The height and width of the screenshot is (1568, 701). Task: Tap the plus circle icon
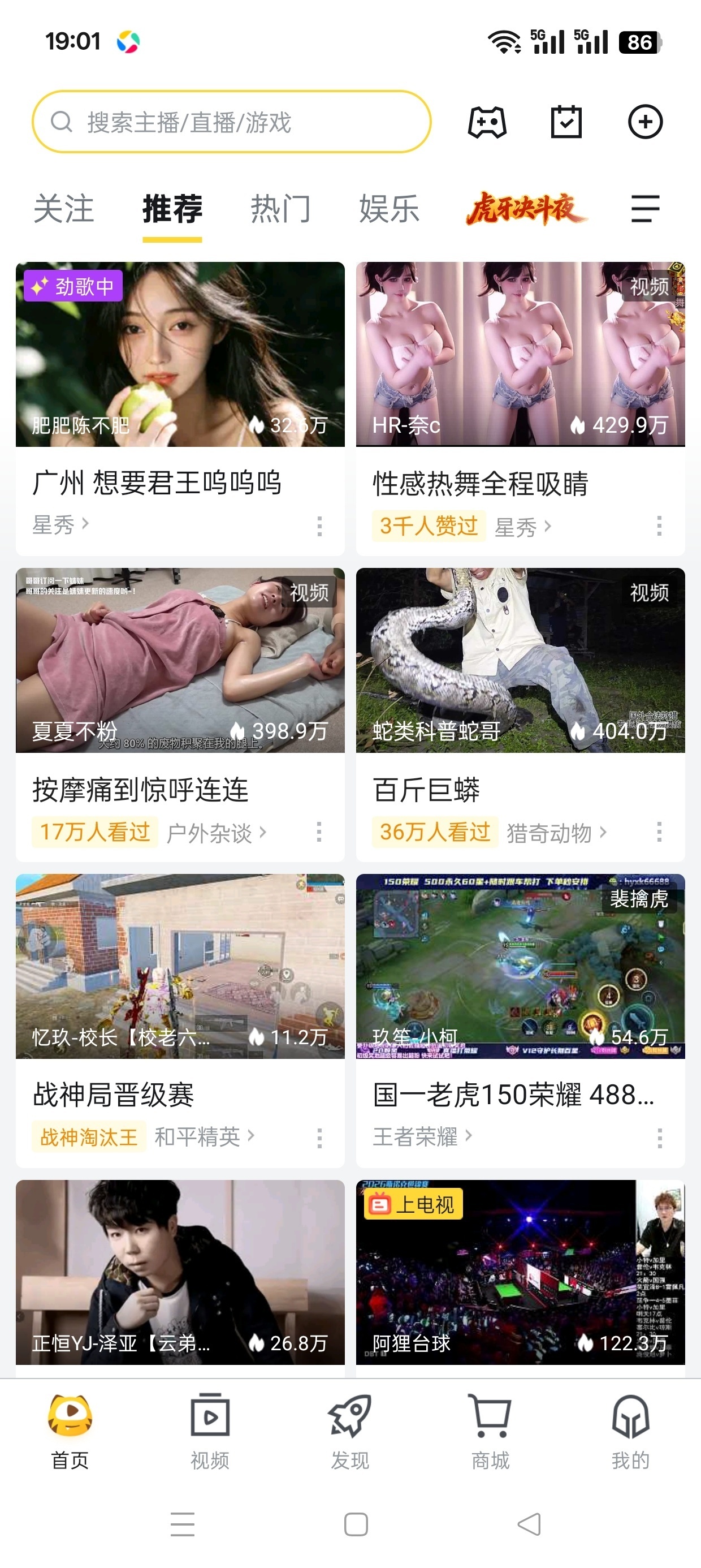pyautogui.click(x=645, y=122)
